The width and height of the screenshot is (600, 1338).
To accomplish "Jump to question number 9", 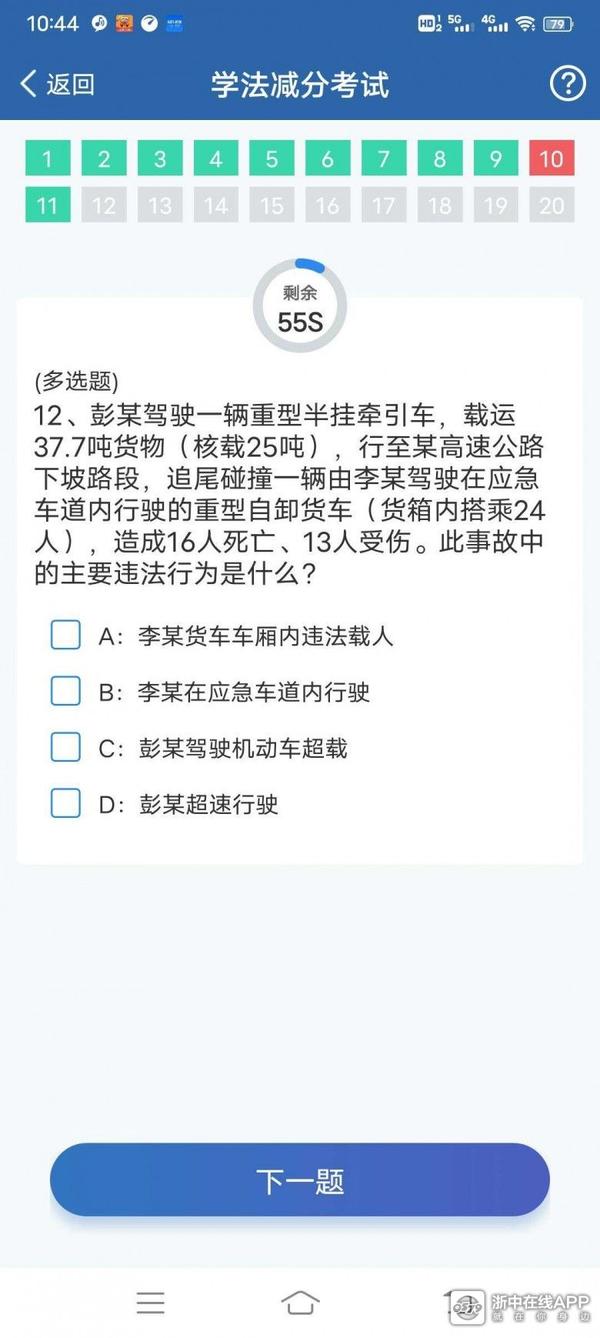I will pyautogui.click(x=495, y=159).
